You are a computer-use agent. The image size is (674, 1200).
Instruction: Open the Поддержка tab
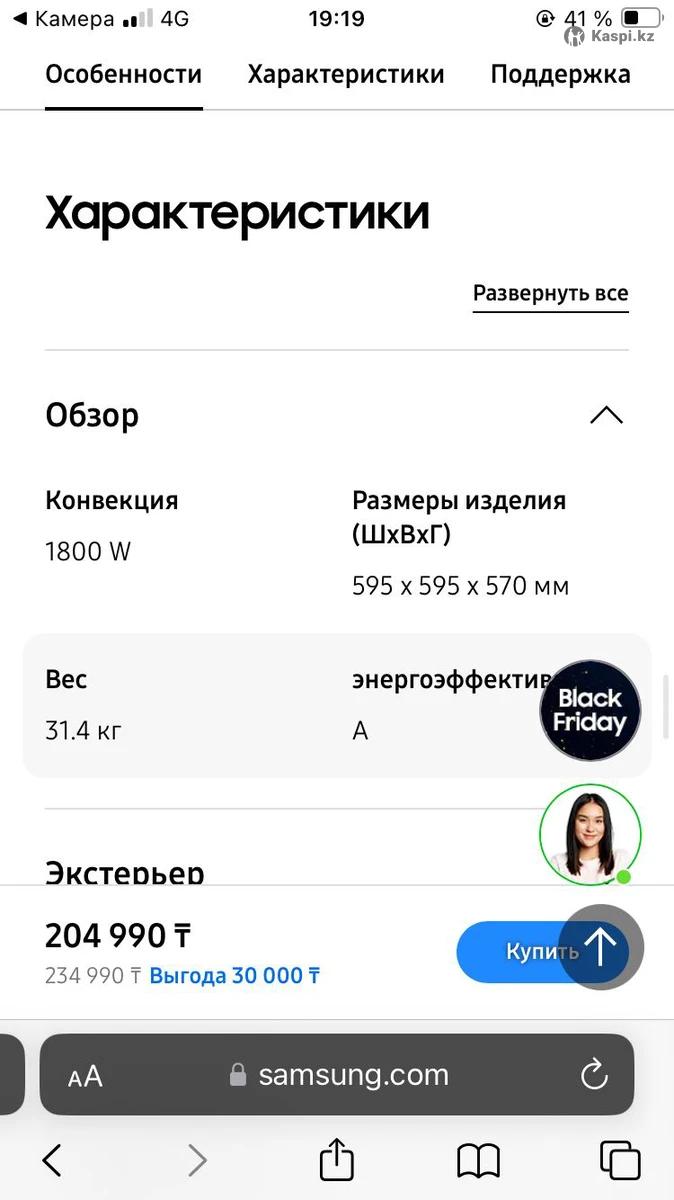click(560, 75)
